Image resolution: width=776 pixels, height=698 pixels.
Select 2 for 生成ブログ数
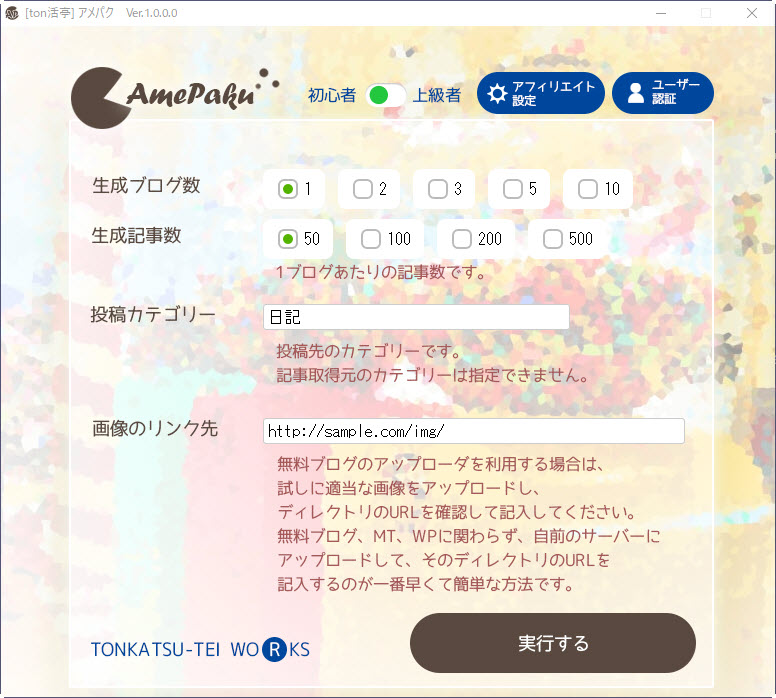(363, 189)
